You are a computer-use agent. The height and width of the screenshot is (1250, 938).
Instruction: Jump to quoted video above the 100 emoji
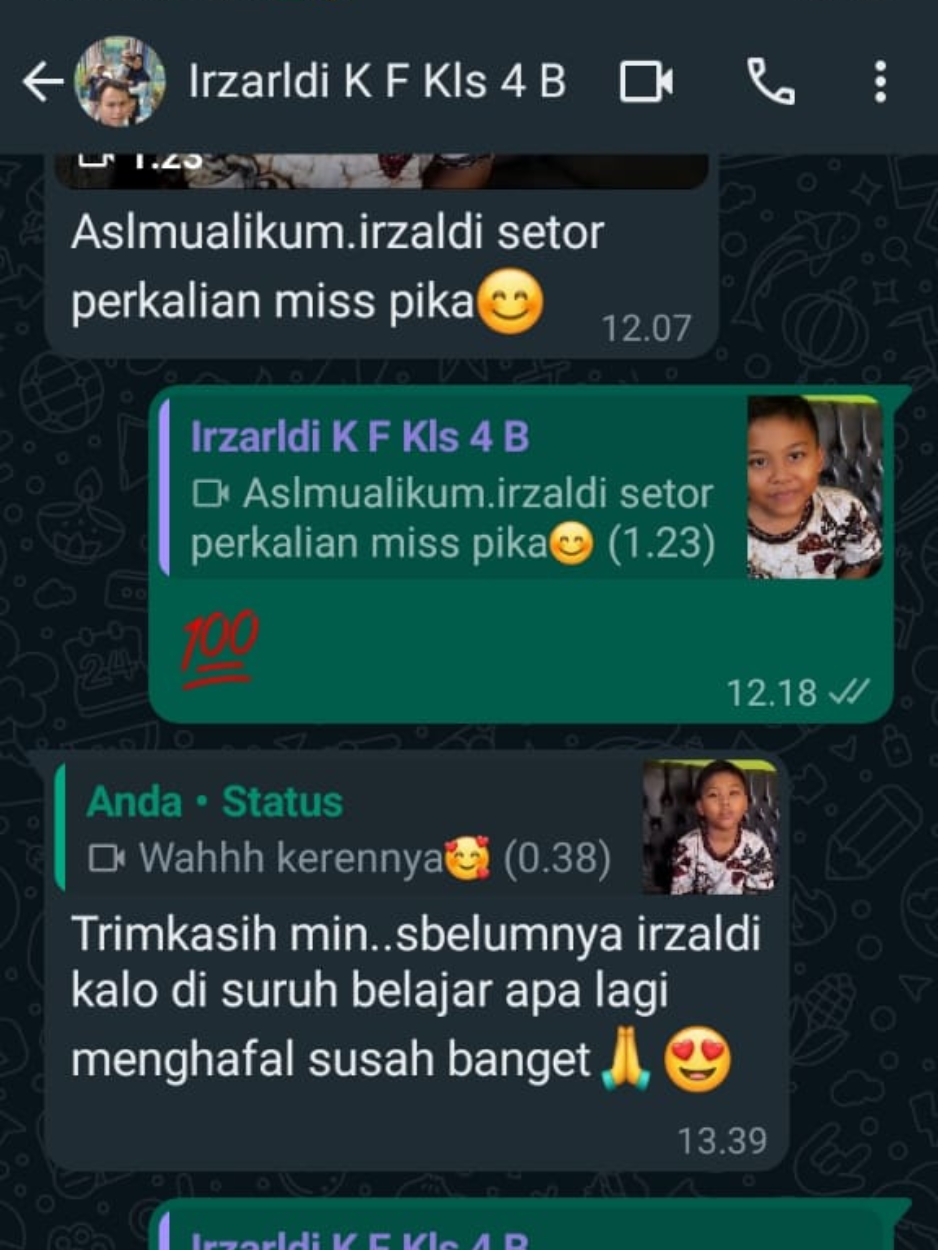[x=520, y=488]
